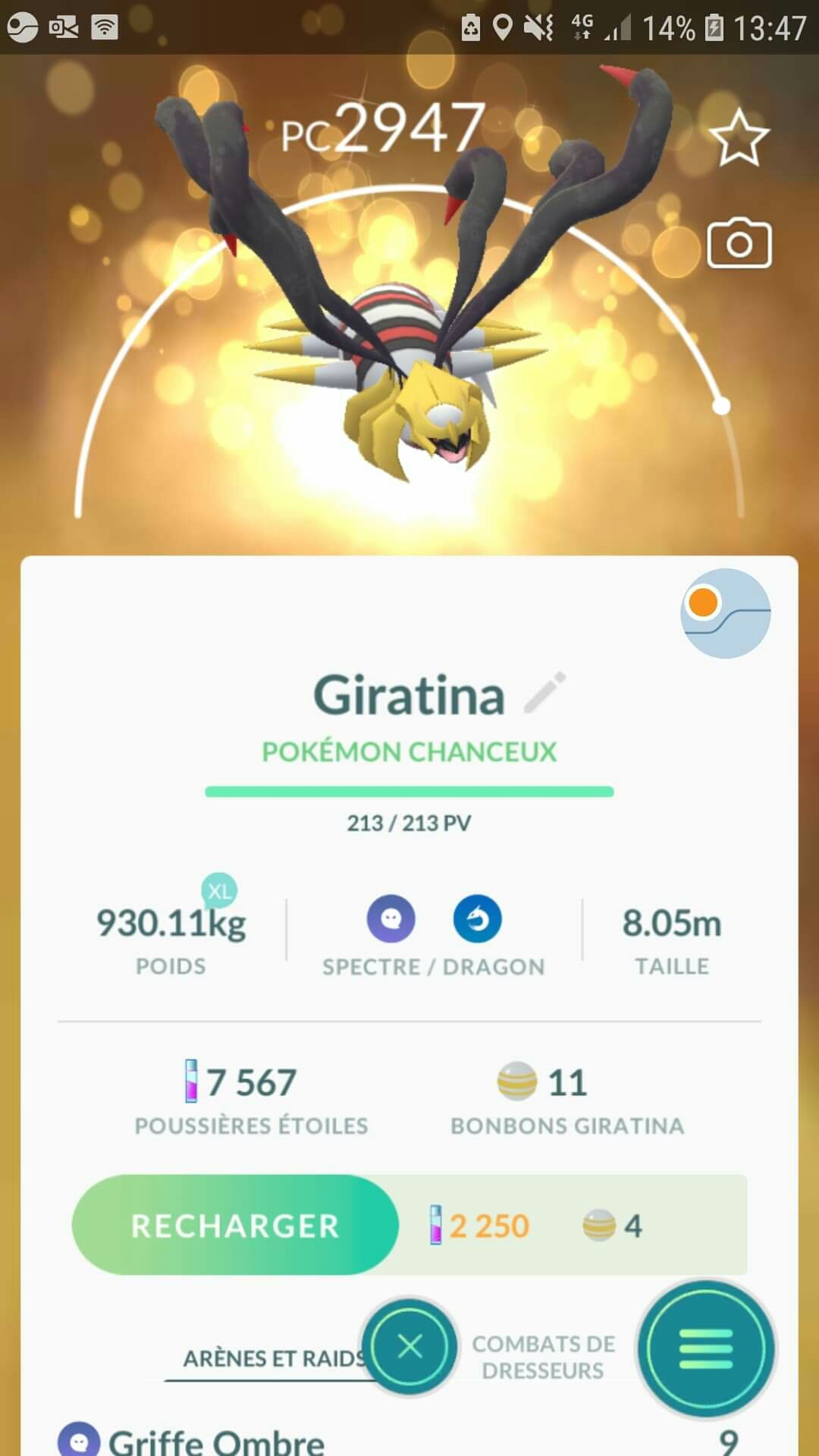
Task: Mark Giratina as favorite with the star
Action: tap(739, 138)
